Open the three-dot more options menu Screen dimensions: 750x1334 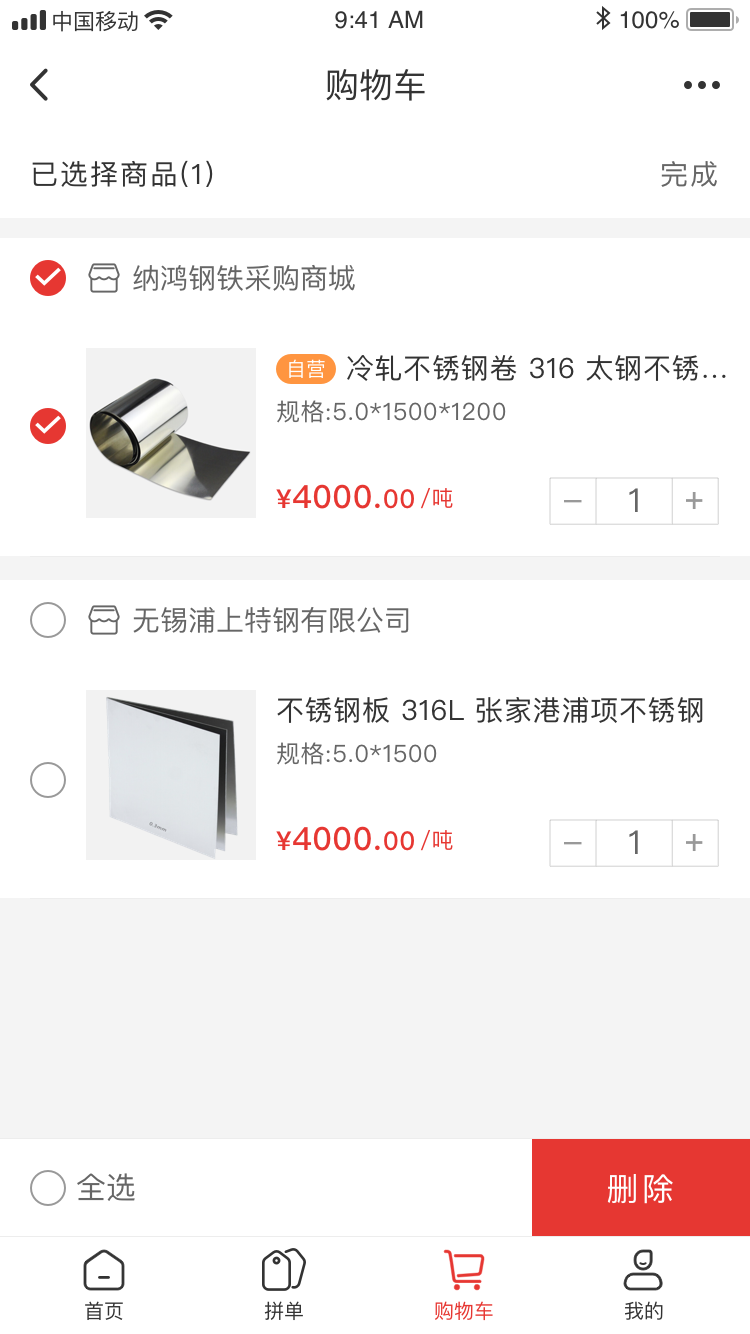pos(701,84)
